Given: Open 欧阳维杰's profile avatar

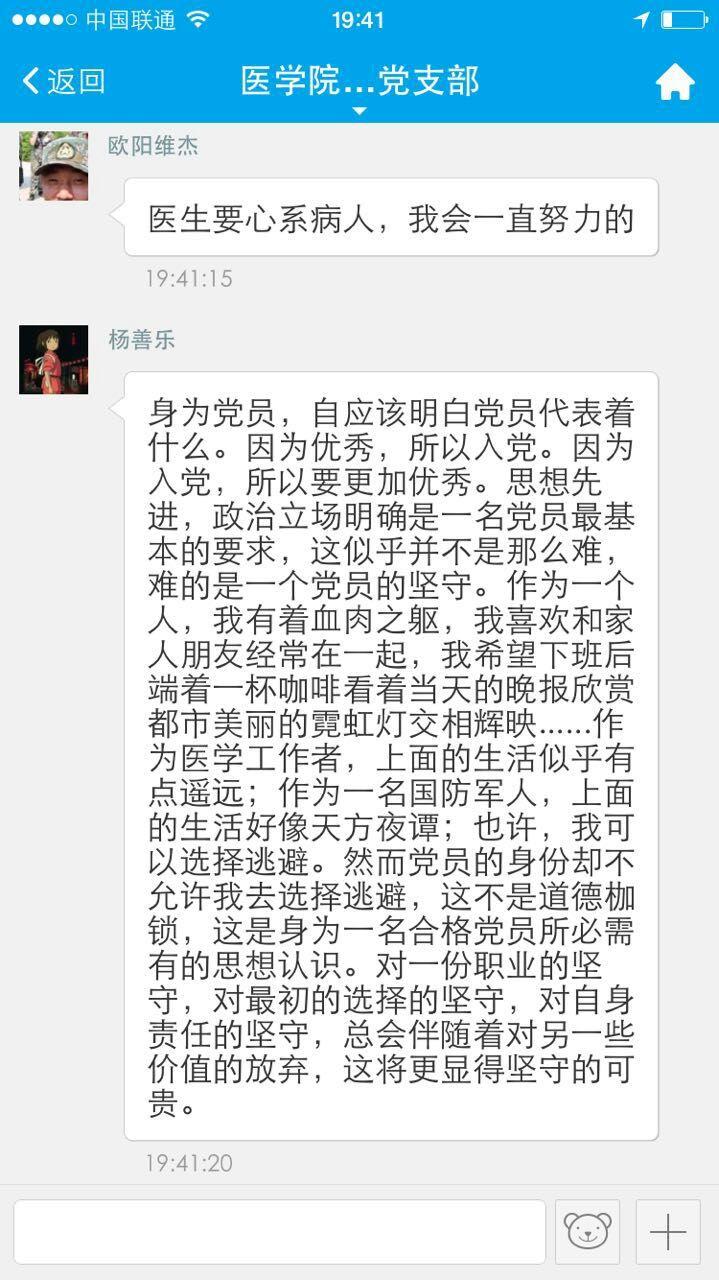Looking at the screenshot, I should point(53,166).
